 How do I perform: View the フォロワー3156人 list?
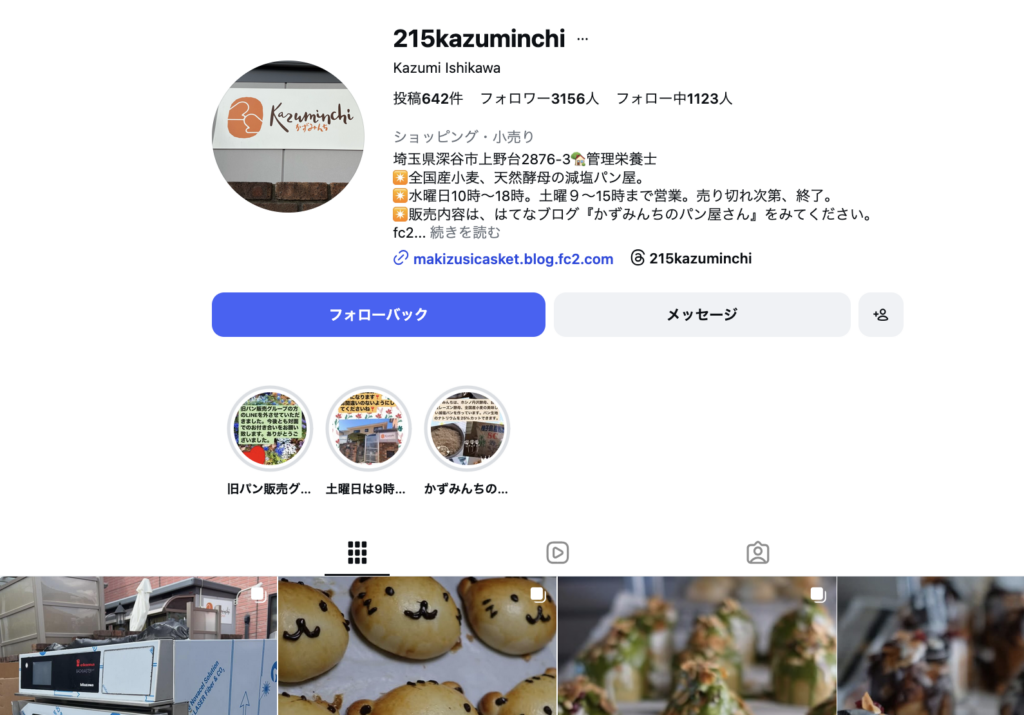click(539, 98)
